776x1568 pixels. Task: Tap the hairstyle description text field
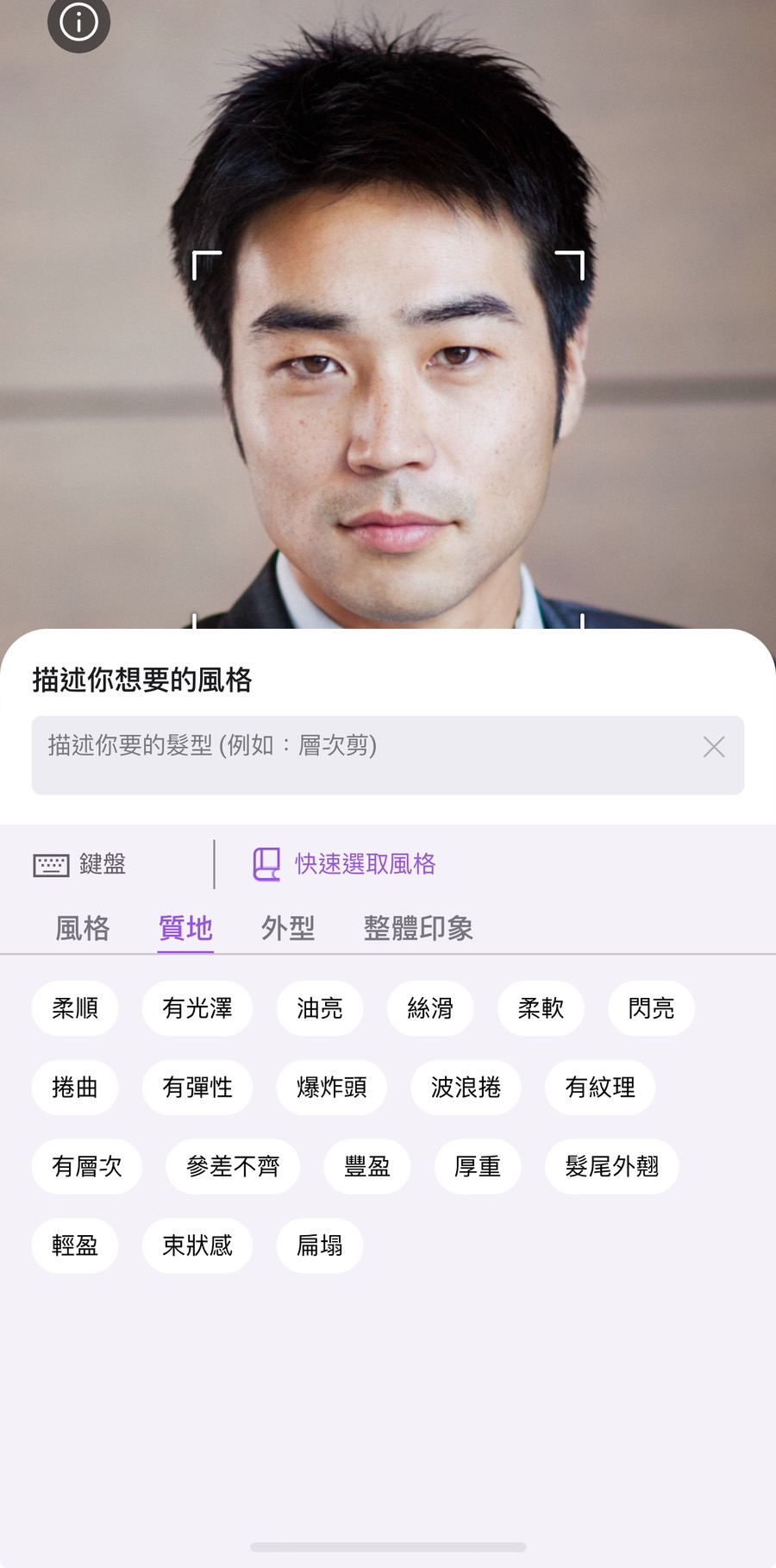click(362, 753)
